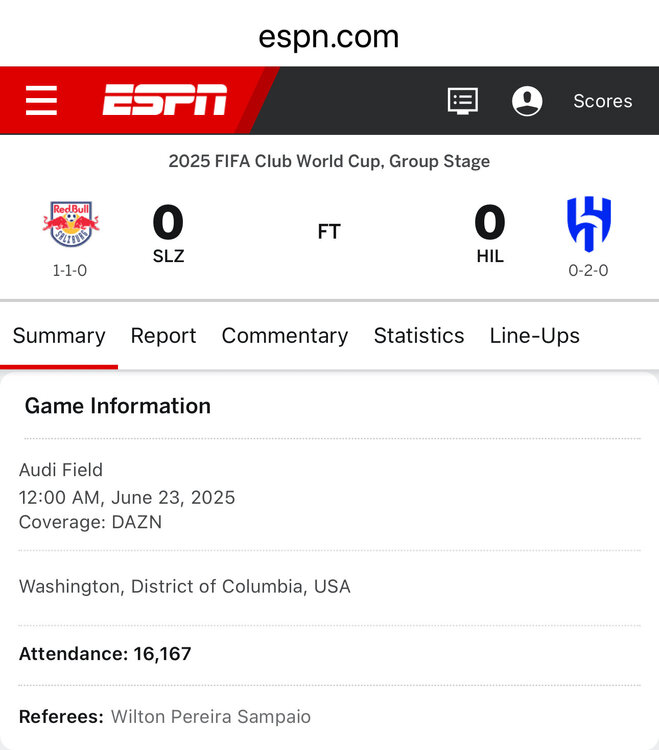The width and height of the screenshot is (659, 750).
Task: Open the Red Bull Salzburg team page
Action: point(70,225)
